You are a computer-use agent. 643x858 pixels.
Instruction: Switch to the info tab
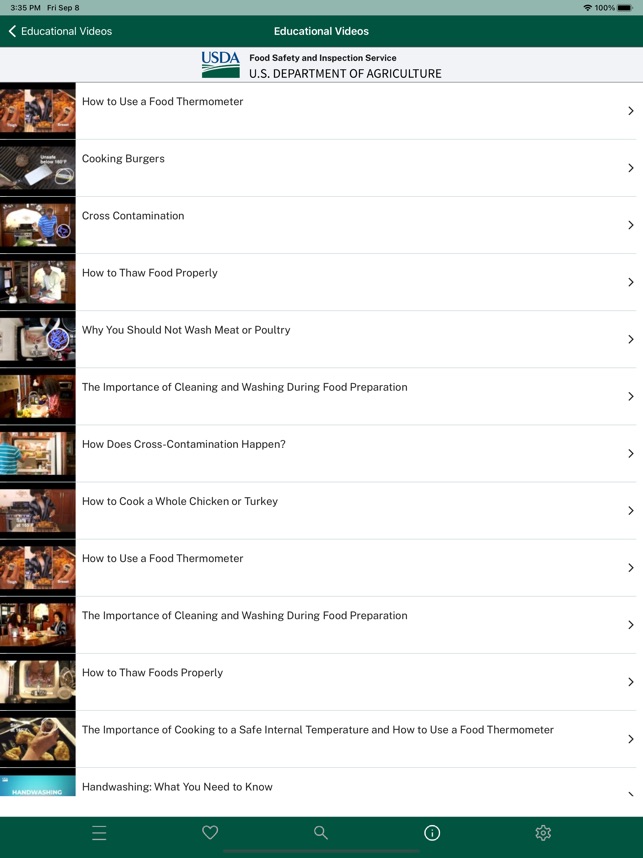432,832
